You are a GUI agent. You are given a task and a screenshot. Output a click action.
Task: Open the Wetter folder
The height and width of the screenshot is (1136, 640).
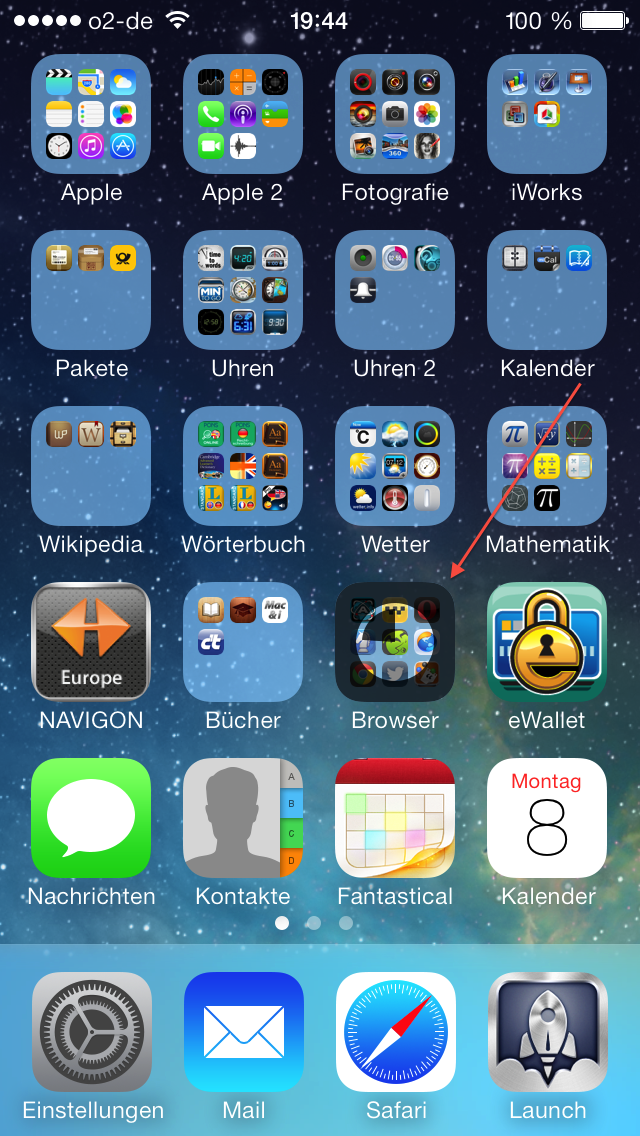pyautogui.click(x=395, y=466)
